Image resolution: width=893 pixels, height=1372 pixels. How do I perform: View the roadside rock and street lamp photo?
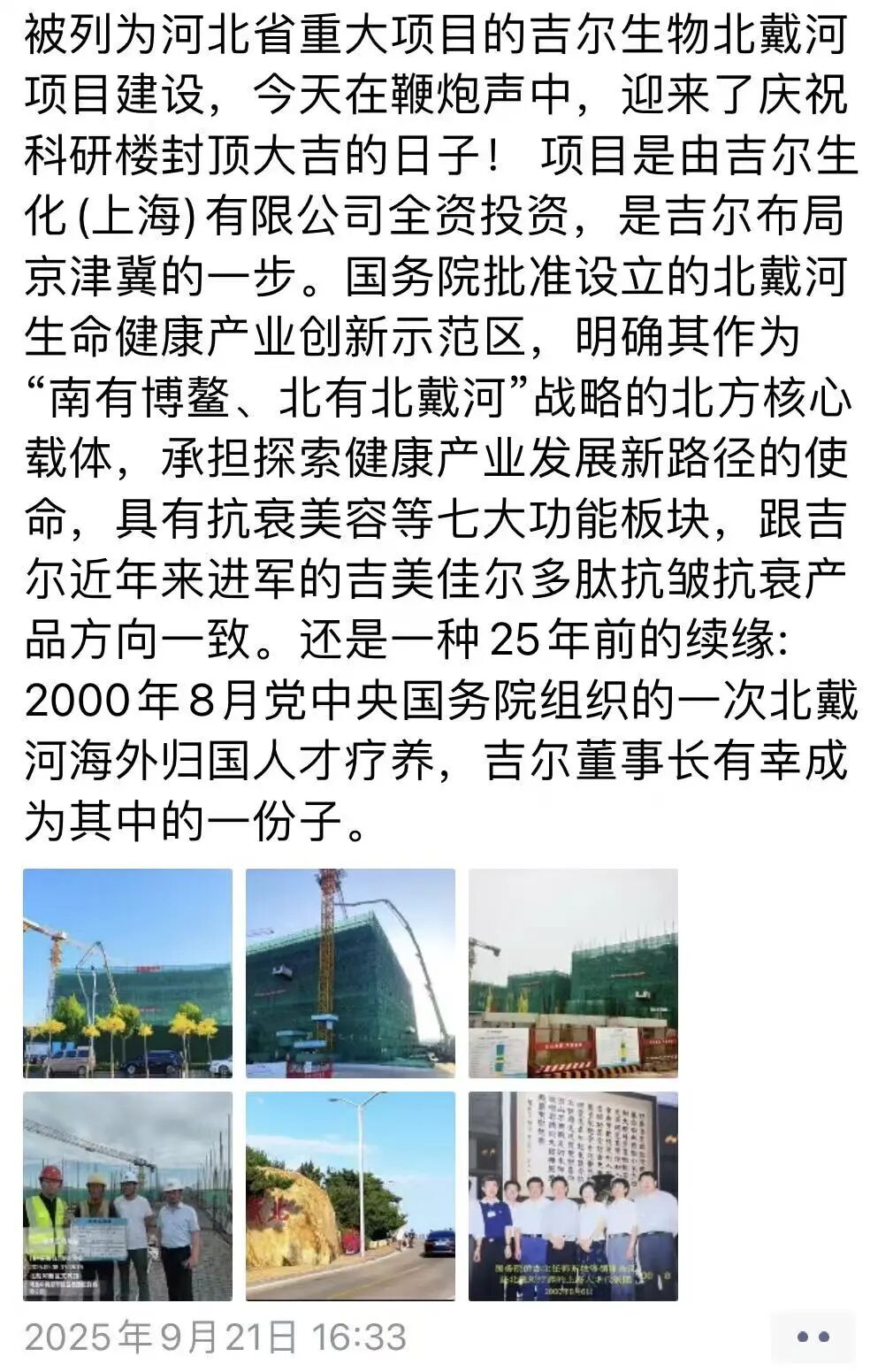pos(350,1196)
